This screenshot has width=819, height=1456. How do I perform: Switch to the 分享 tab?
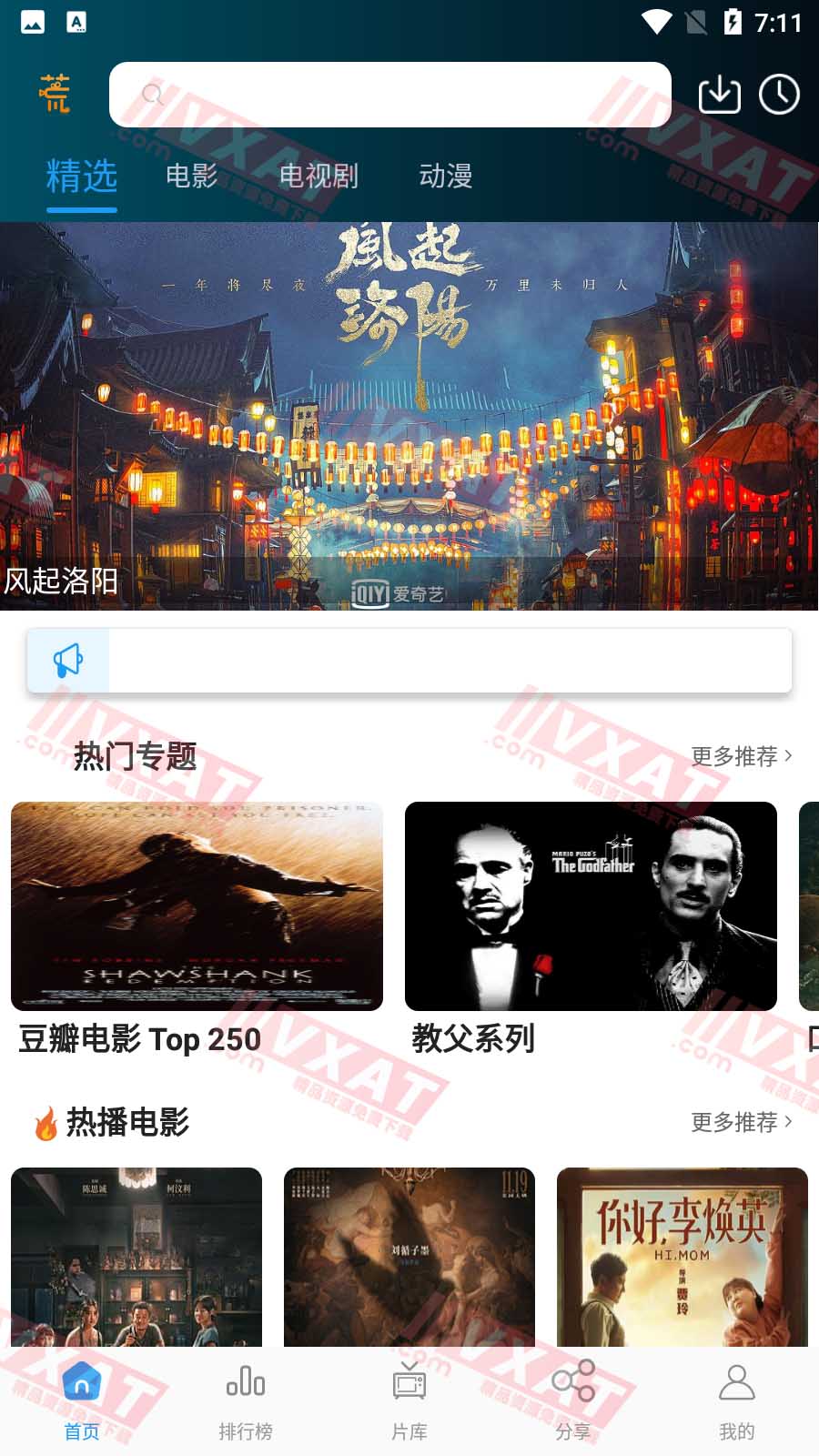click(x=573, y=1401)
